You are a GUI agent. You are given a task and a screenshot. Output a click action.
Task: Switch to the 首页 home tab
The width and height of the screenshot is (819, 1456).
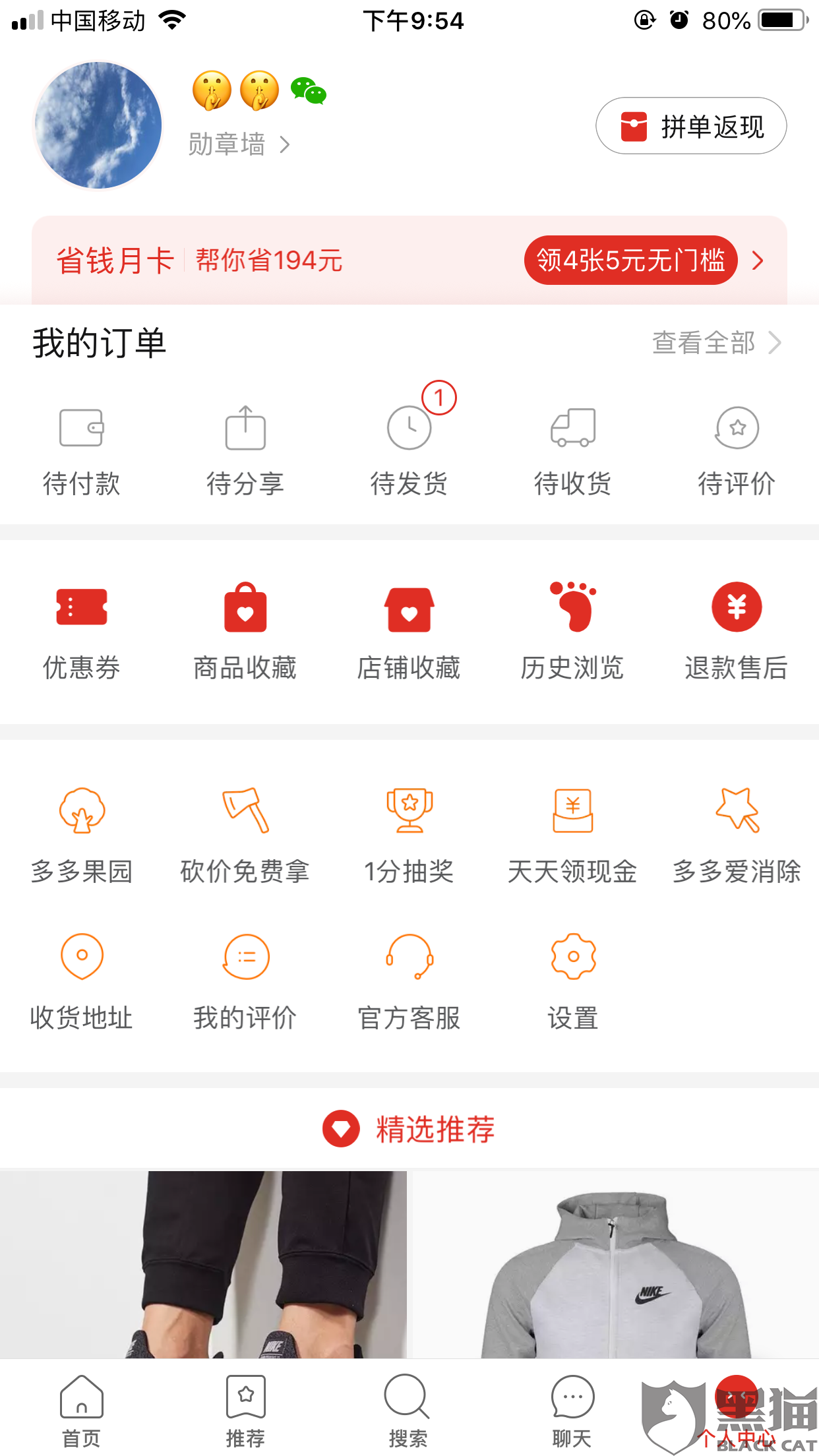(82, 1410)
